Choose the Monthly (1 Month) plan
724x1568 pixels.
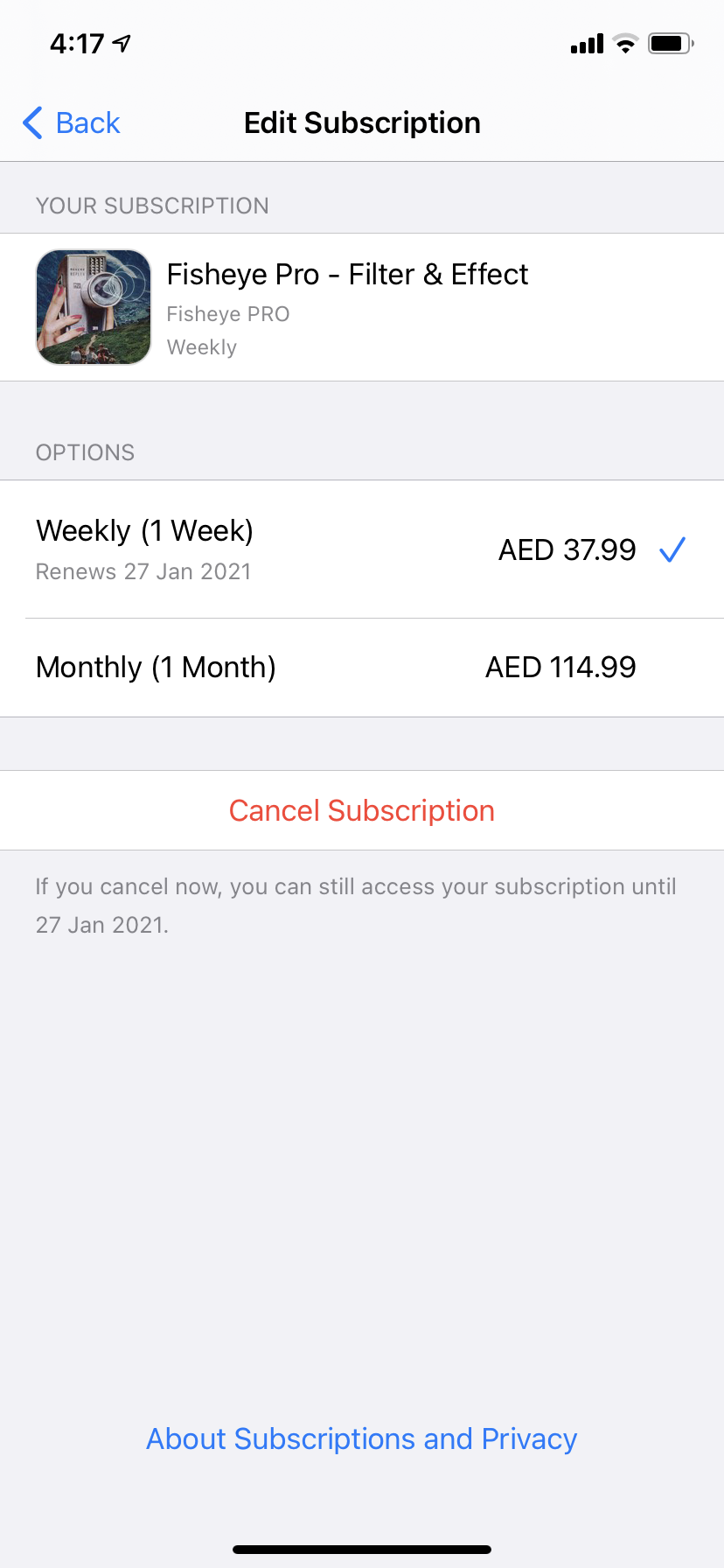[x=362, y=668]
